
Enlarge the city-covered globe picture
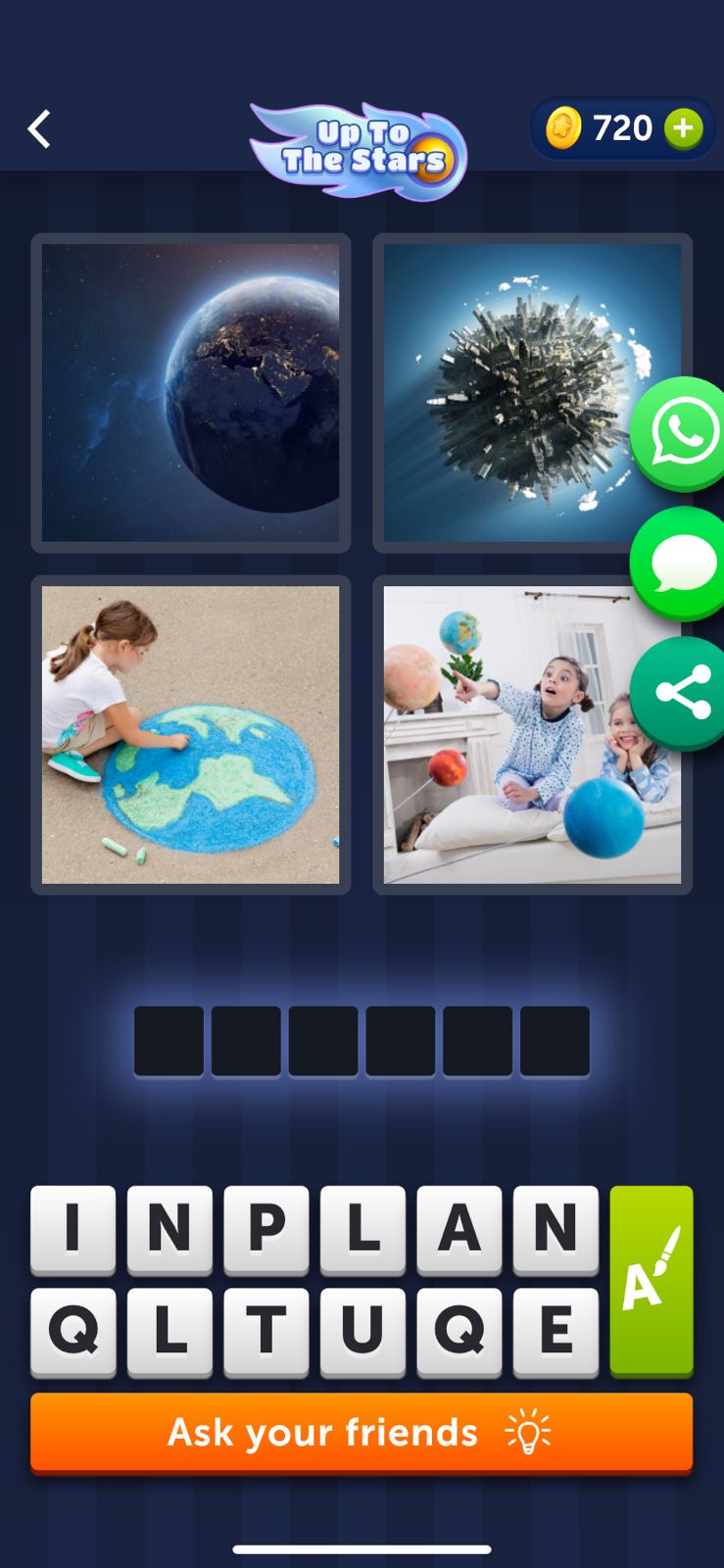(x=532, y=393)
